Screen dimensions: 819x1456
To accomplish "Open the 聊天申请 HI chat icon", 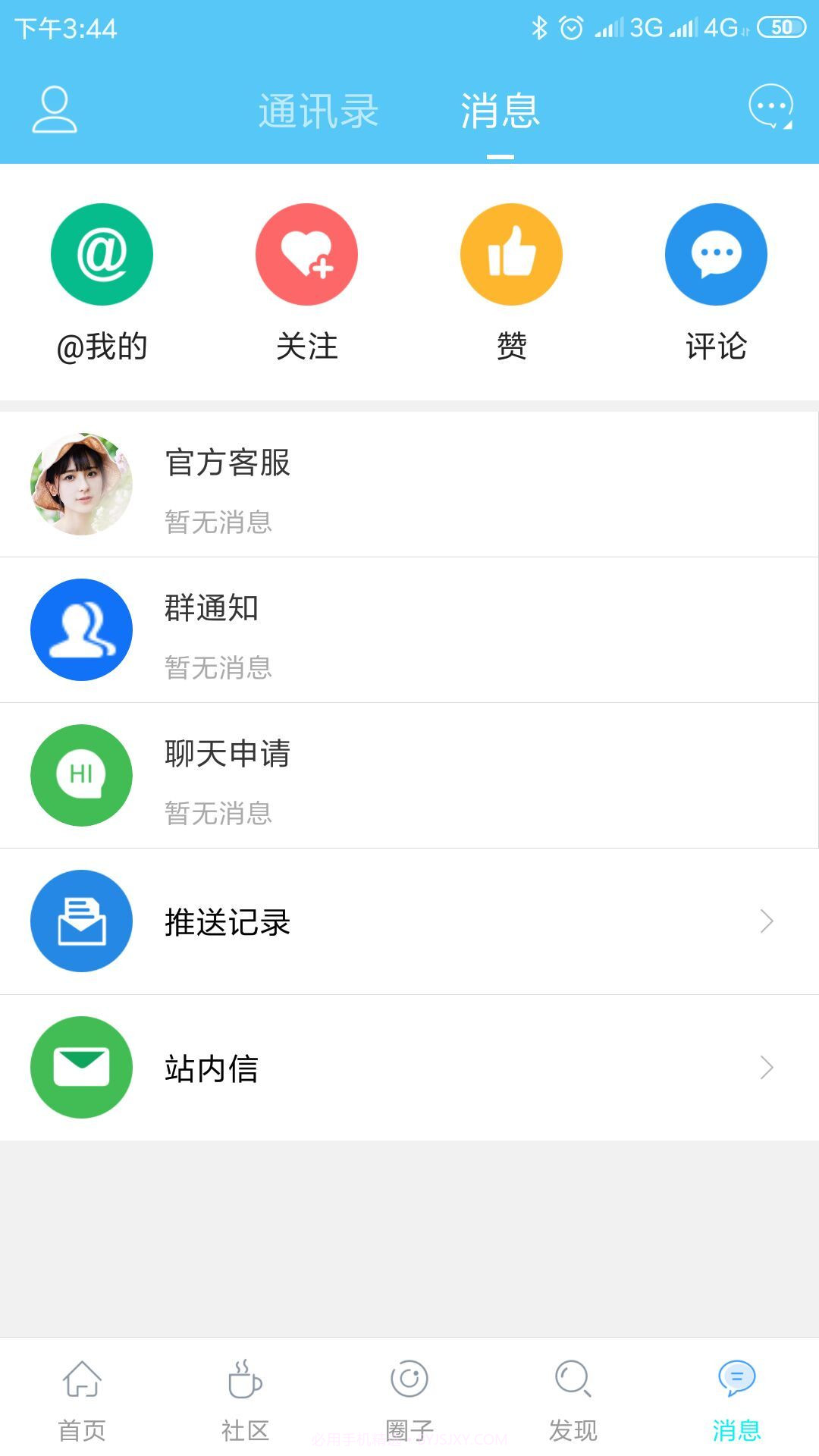I will click(x=81, y=775).
